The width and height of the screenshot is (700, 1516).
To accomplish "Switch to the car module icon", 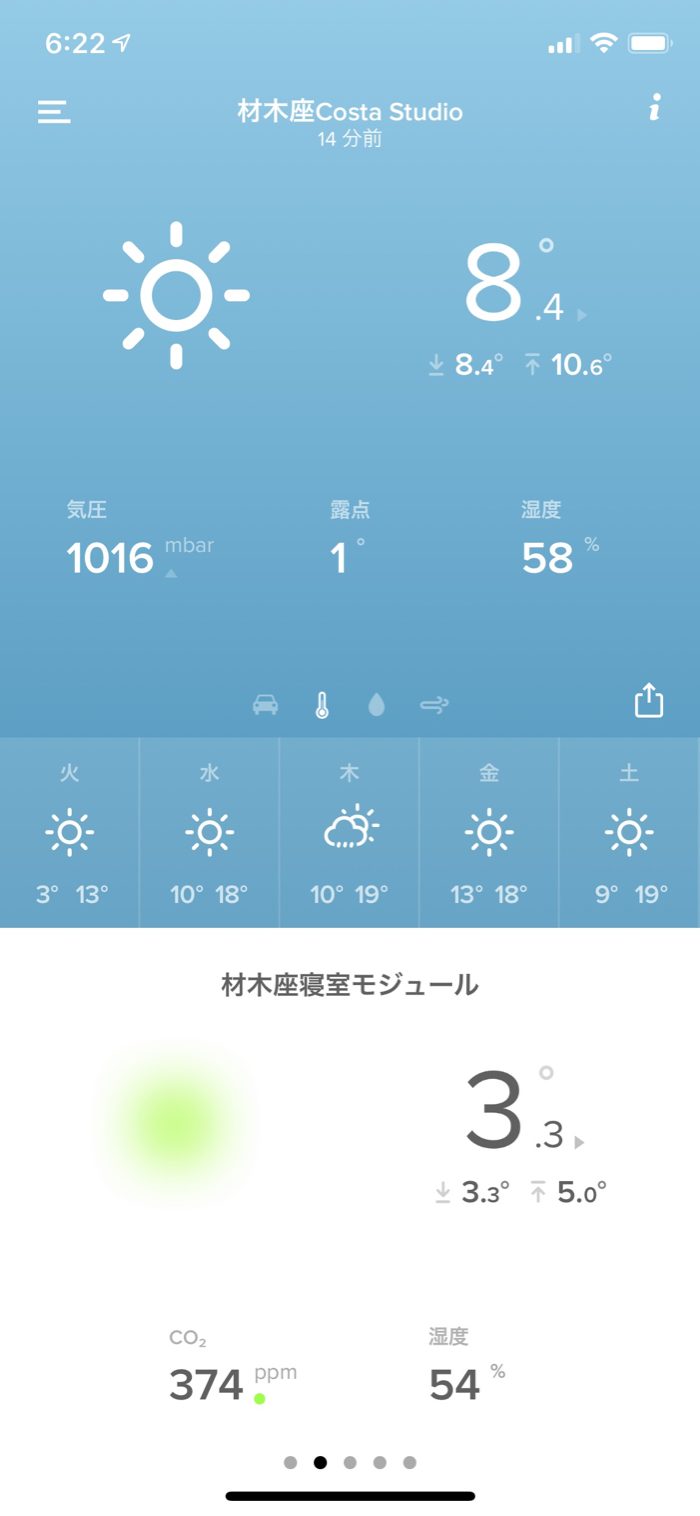I will [x=265, y=705].
